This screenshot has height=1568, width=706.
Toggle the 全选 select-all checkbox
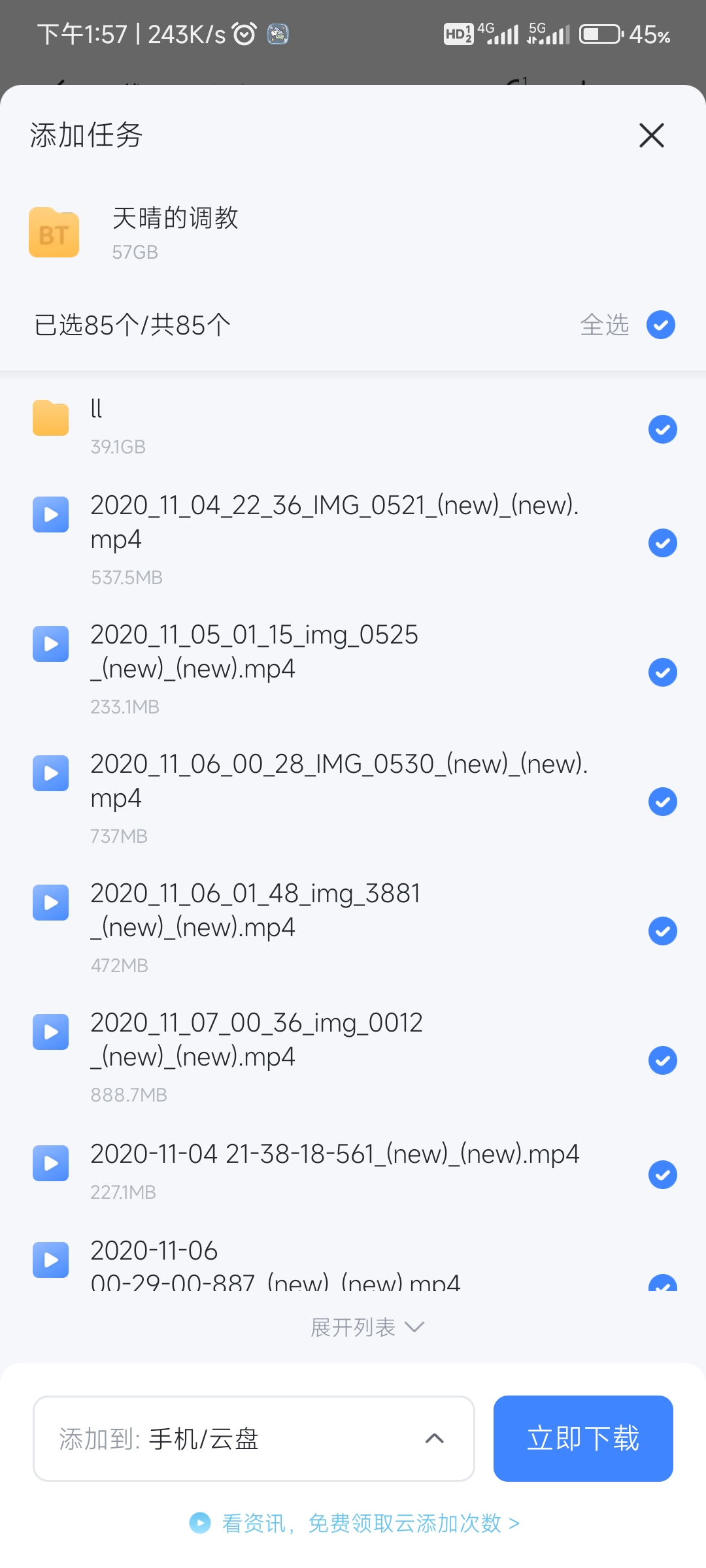pos(660,325)
